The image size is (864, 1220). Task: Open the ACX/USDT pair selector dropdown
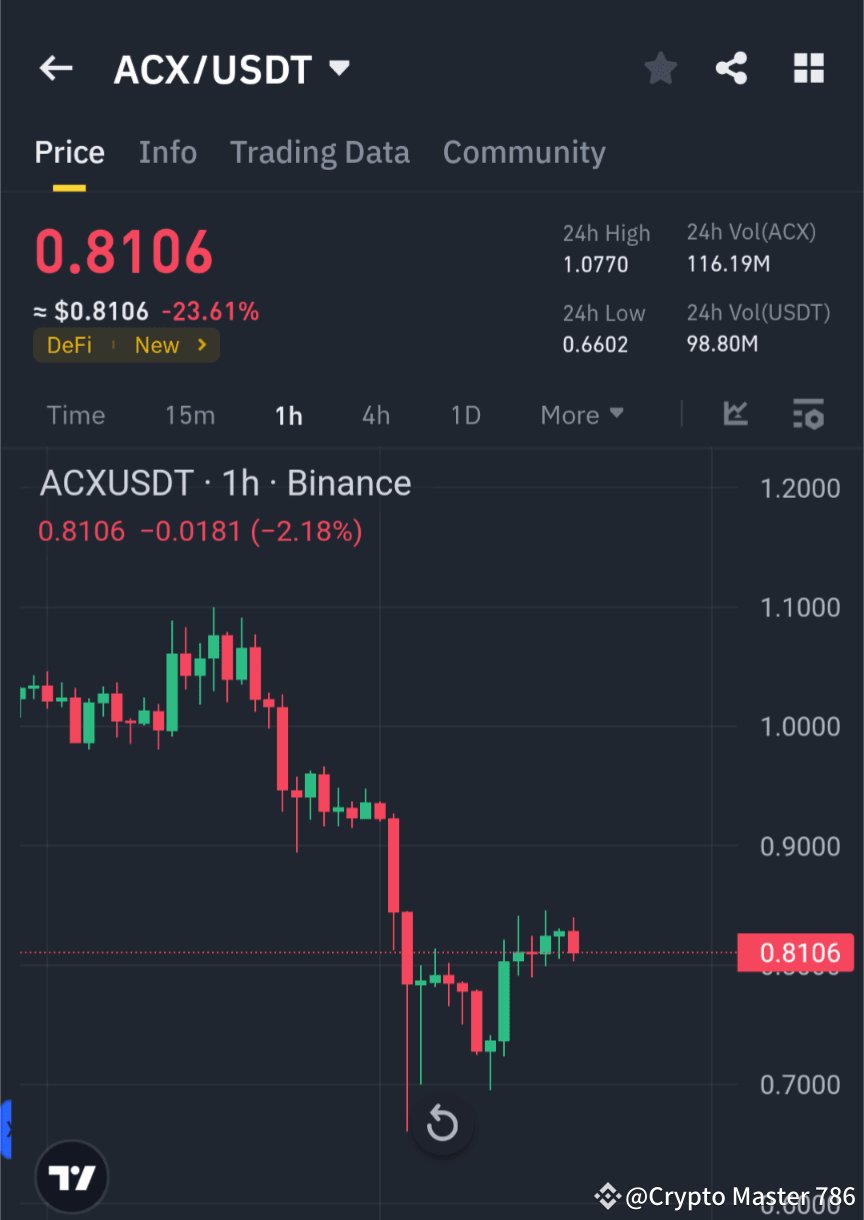click(x=232, y=68)
